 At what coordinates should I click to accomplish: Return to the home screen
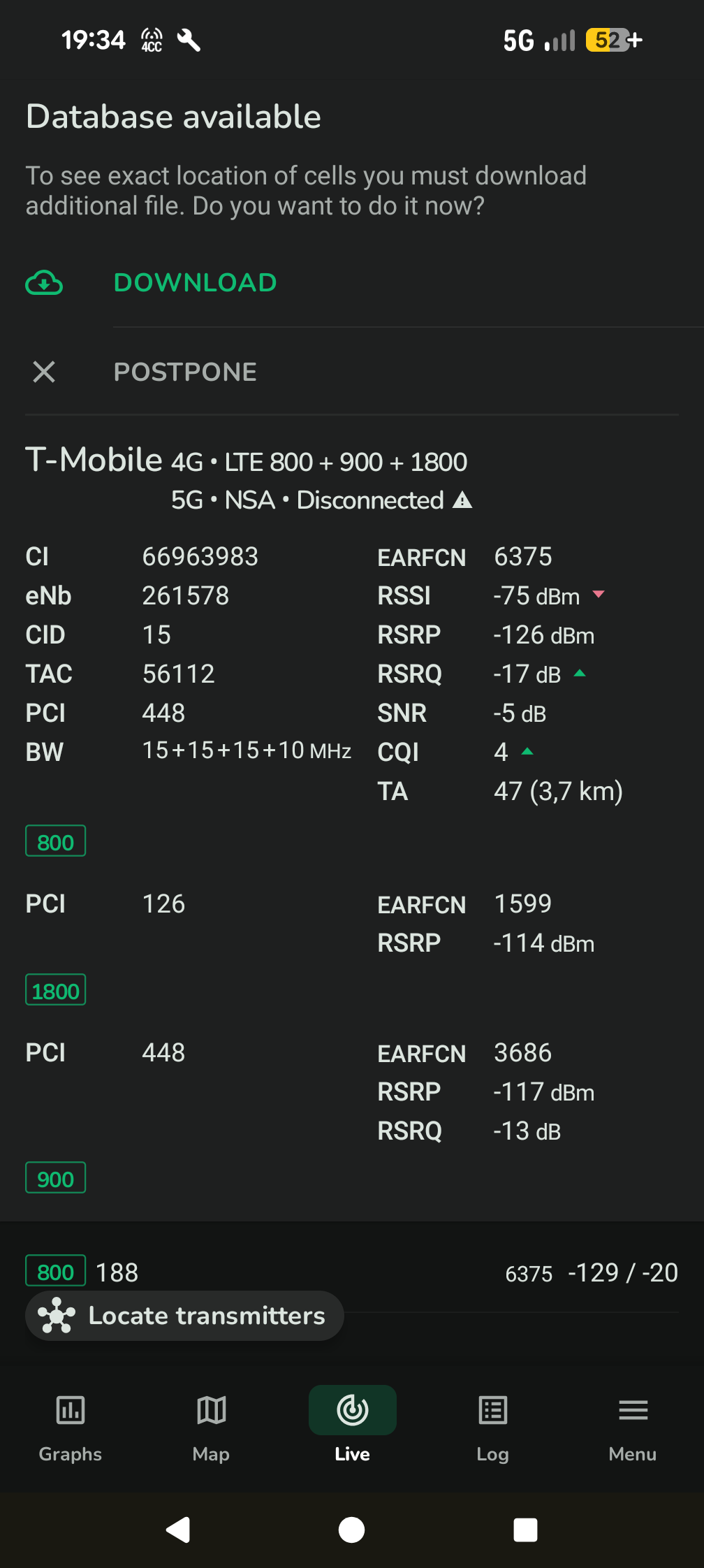coord(351,1530)
